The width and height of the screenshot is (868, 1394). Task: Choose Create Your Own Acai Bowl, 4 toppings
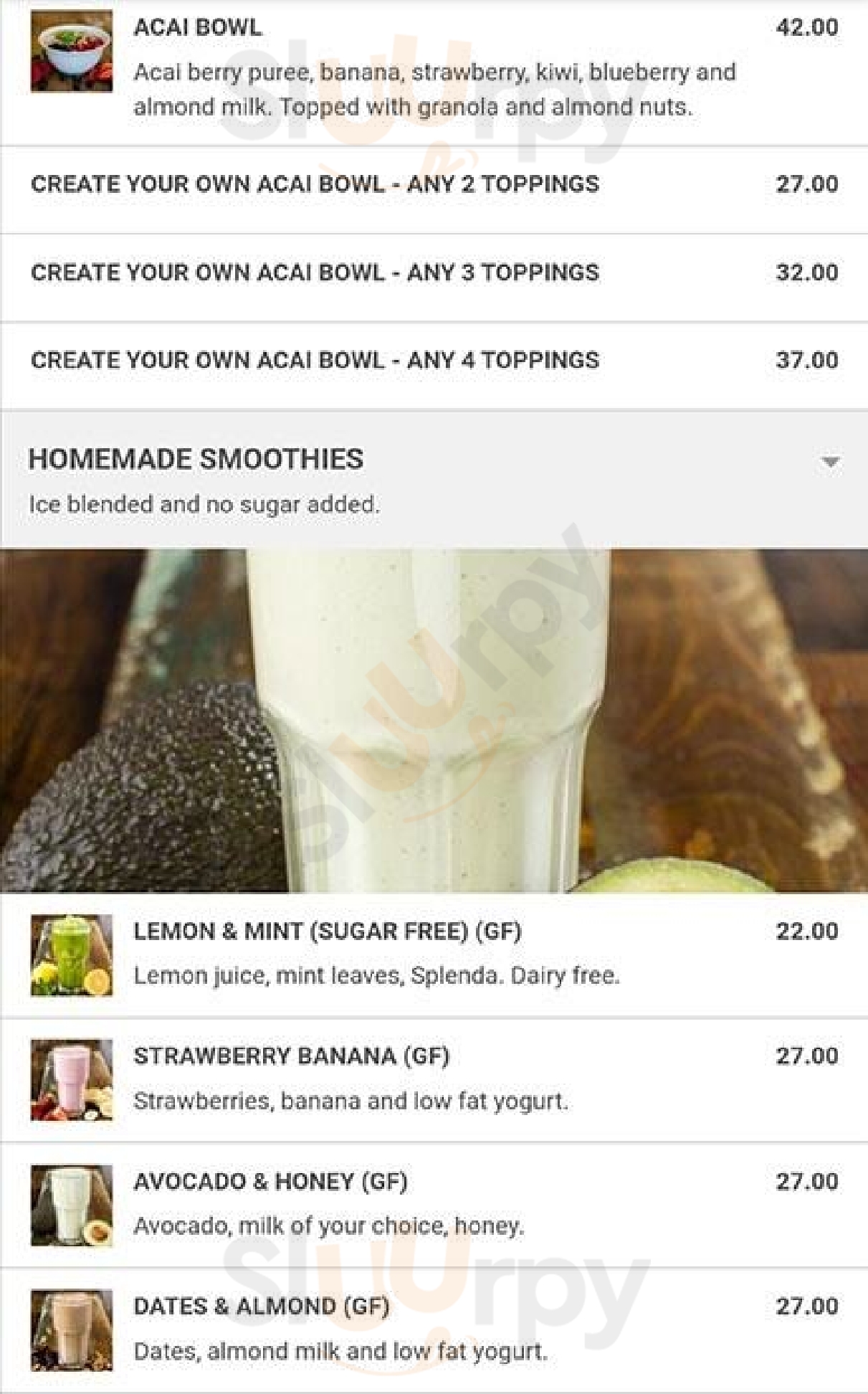click(315, 360)
